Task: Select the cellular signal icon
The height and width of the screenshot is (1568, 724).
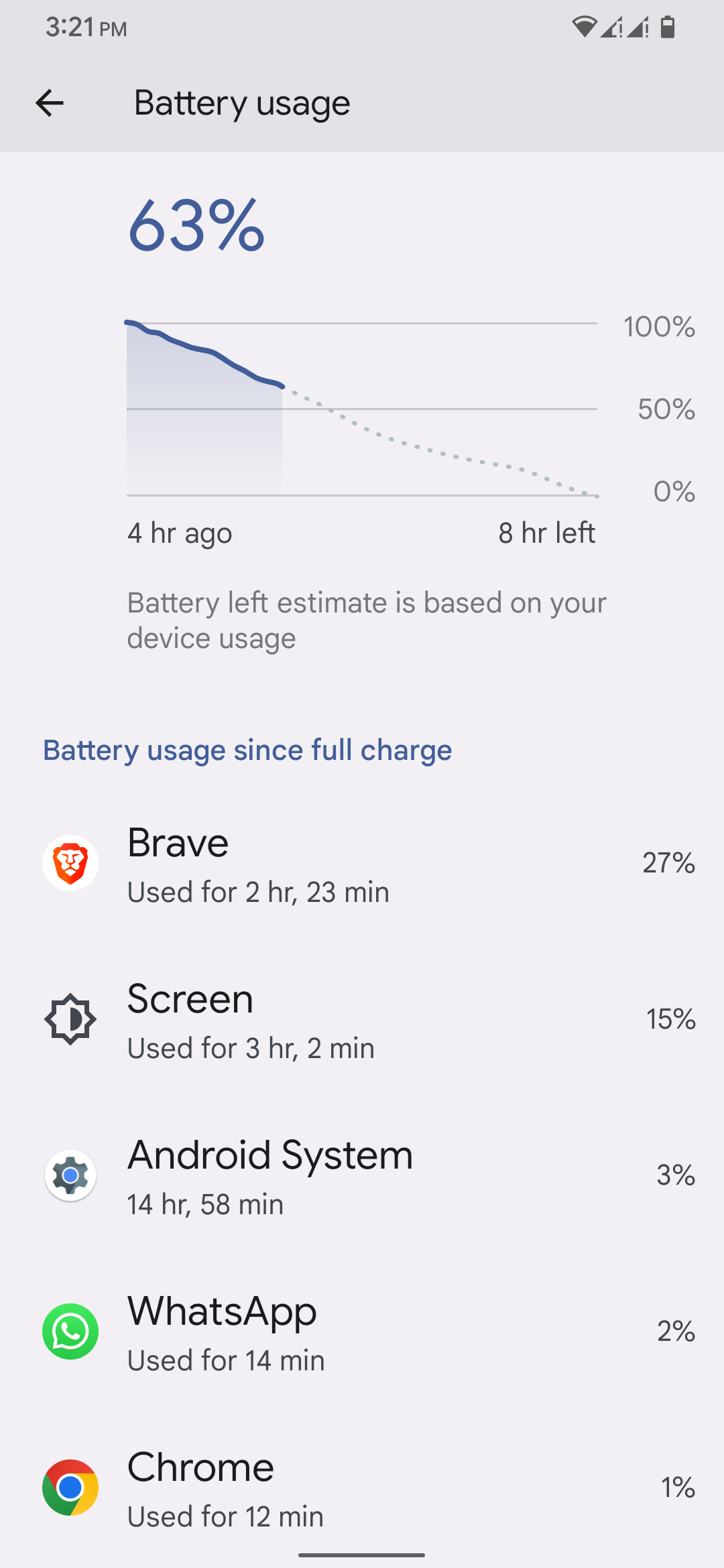Action: [611, 27]
